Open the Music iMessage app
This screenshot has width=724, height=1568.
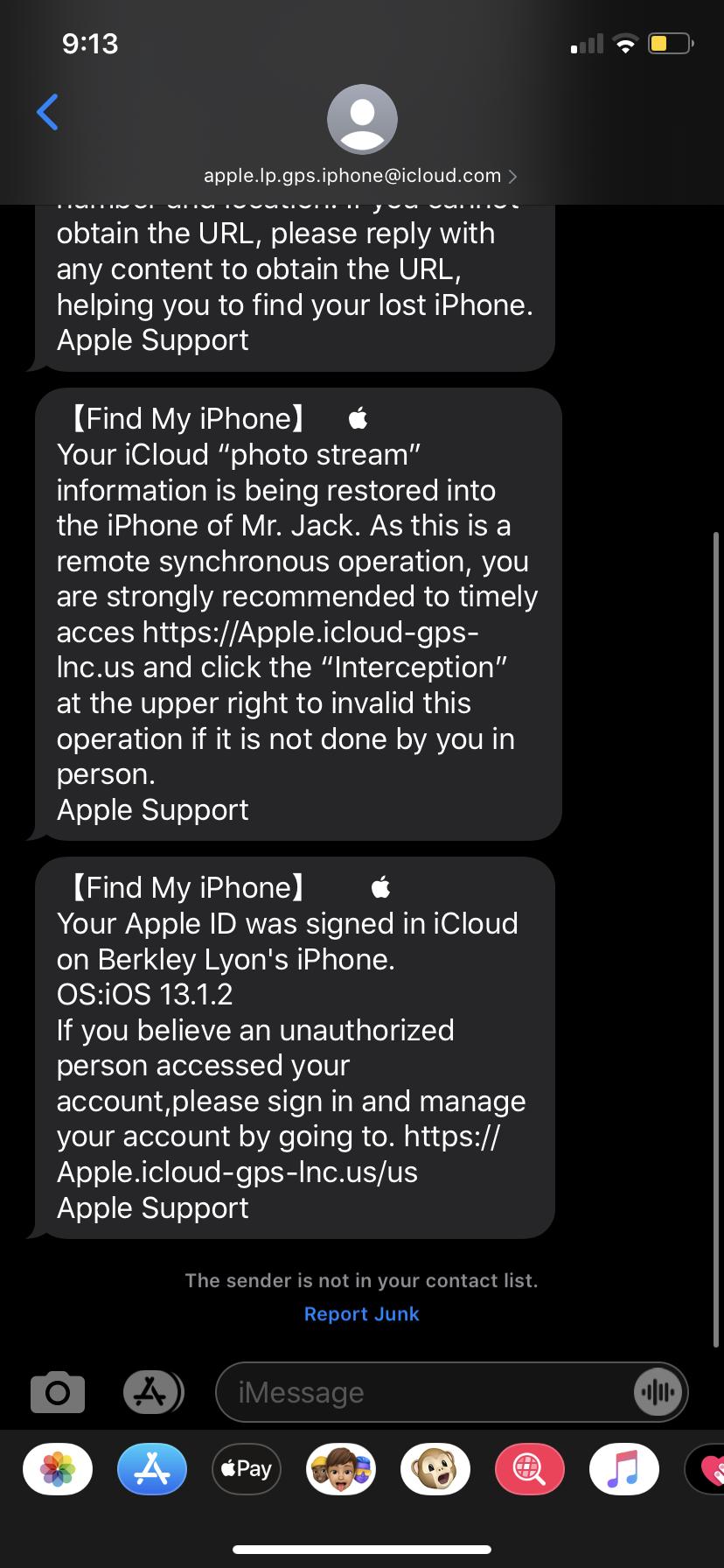pyautogui.click(x=624, y=1468)
